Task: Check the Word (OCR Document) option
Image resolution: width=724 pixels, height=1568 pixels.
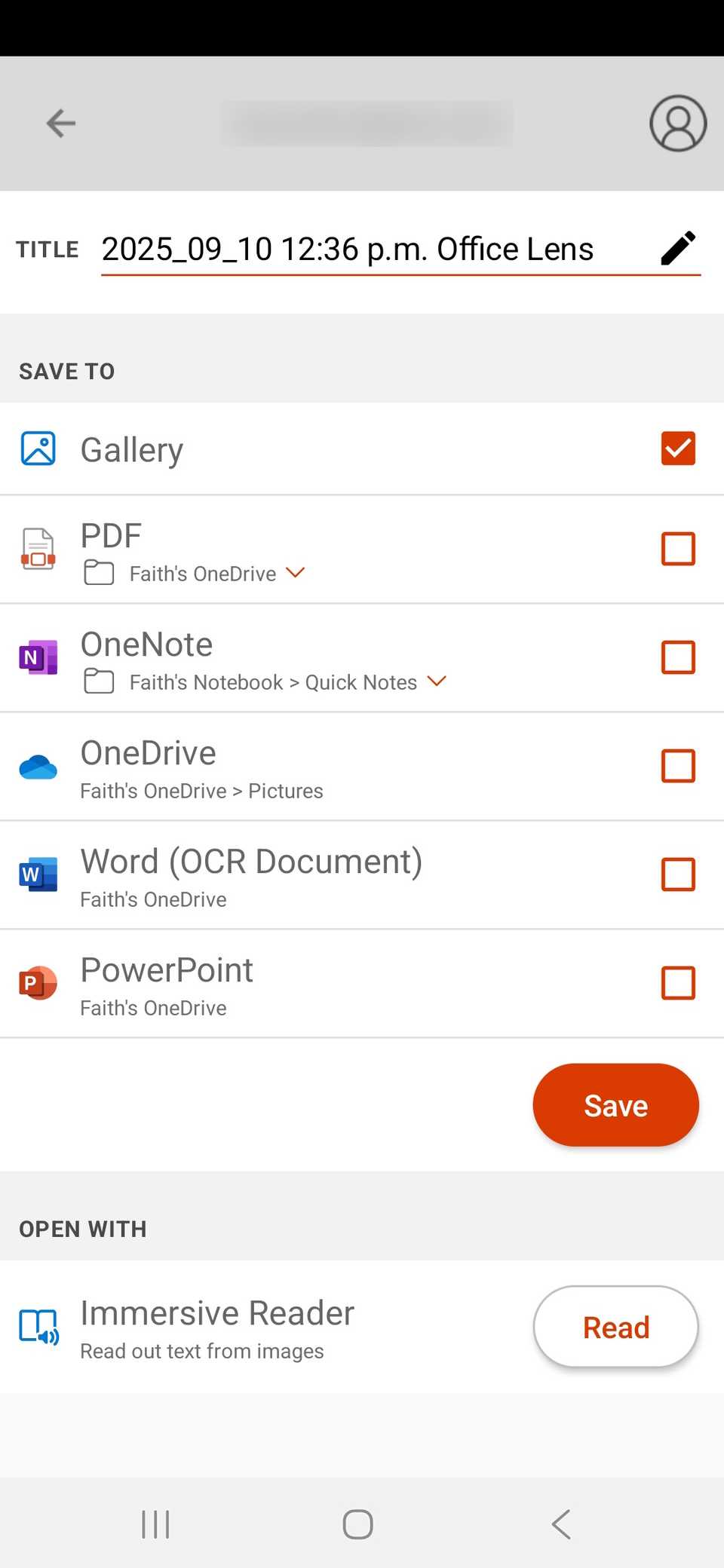Action: 677,874
